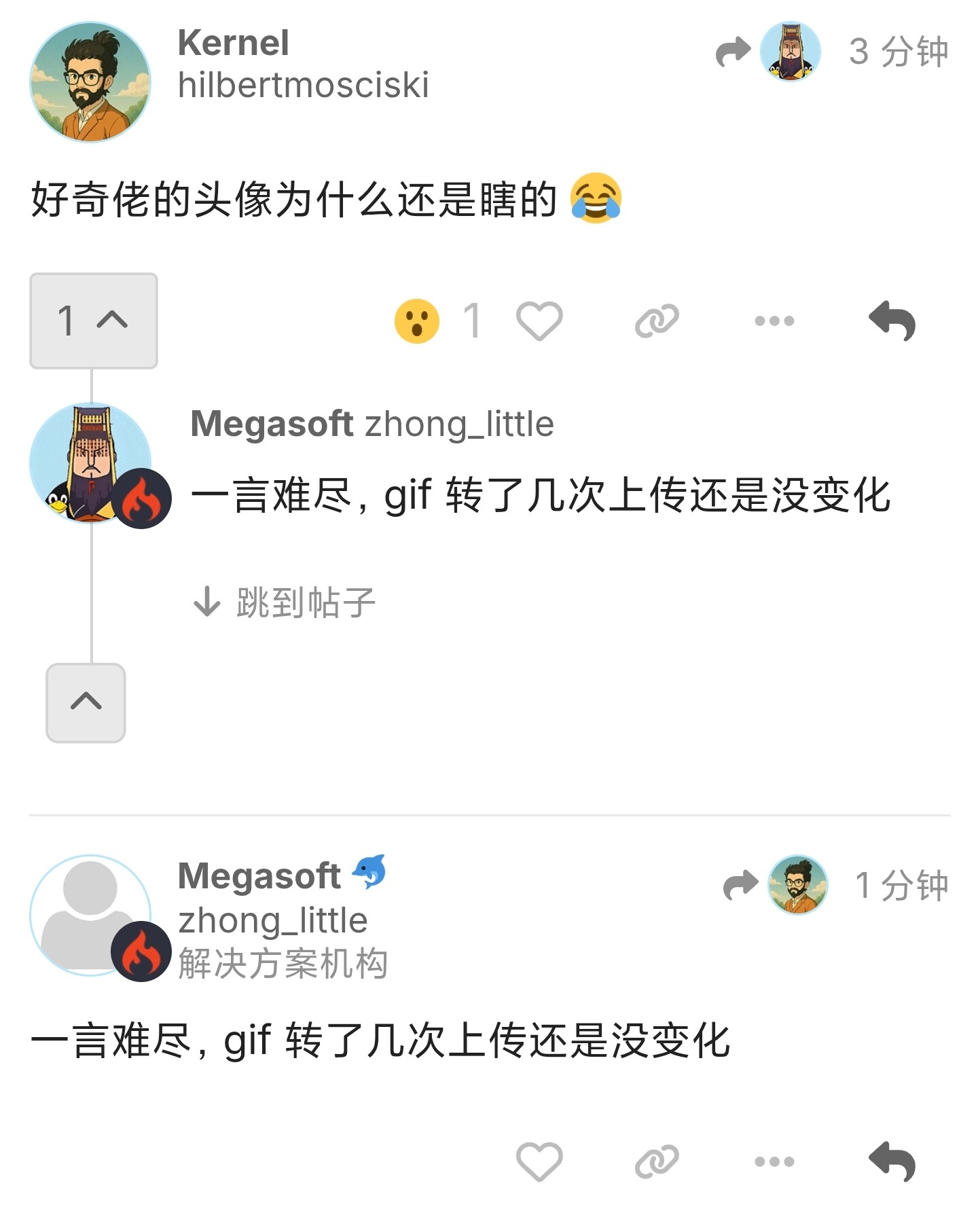
Task: Reply to Megasoft's post
Action: point(892,1161)
